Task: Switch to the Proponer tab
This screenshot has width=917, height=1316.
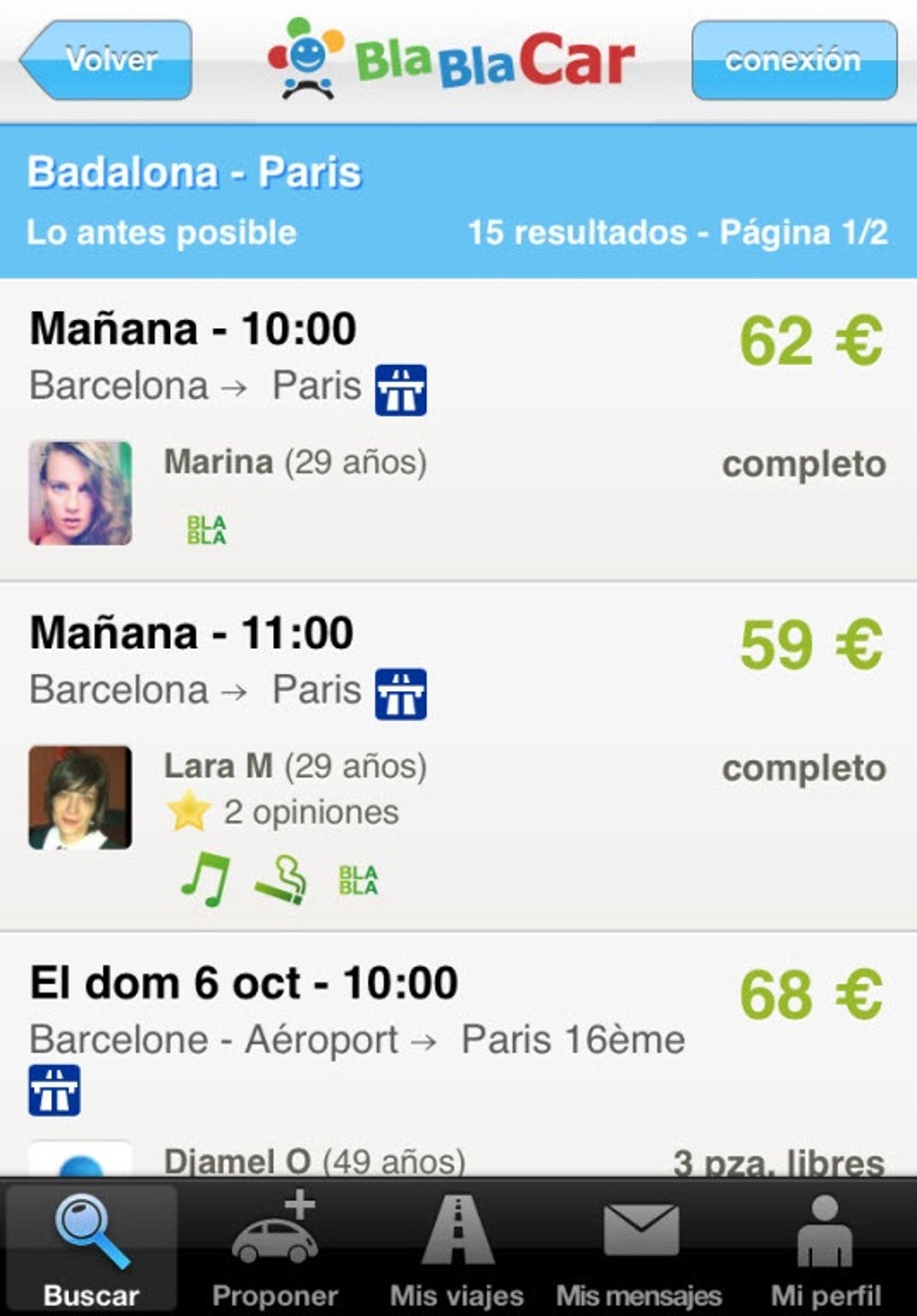Action: (x=275, y=1249)
